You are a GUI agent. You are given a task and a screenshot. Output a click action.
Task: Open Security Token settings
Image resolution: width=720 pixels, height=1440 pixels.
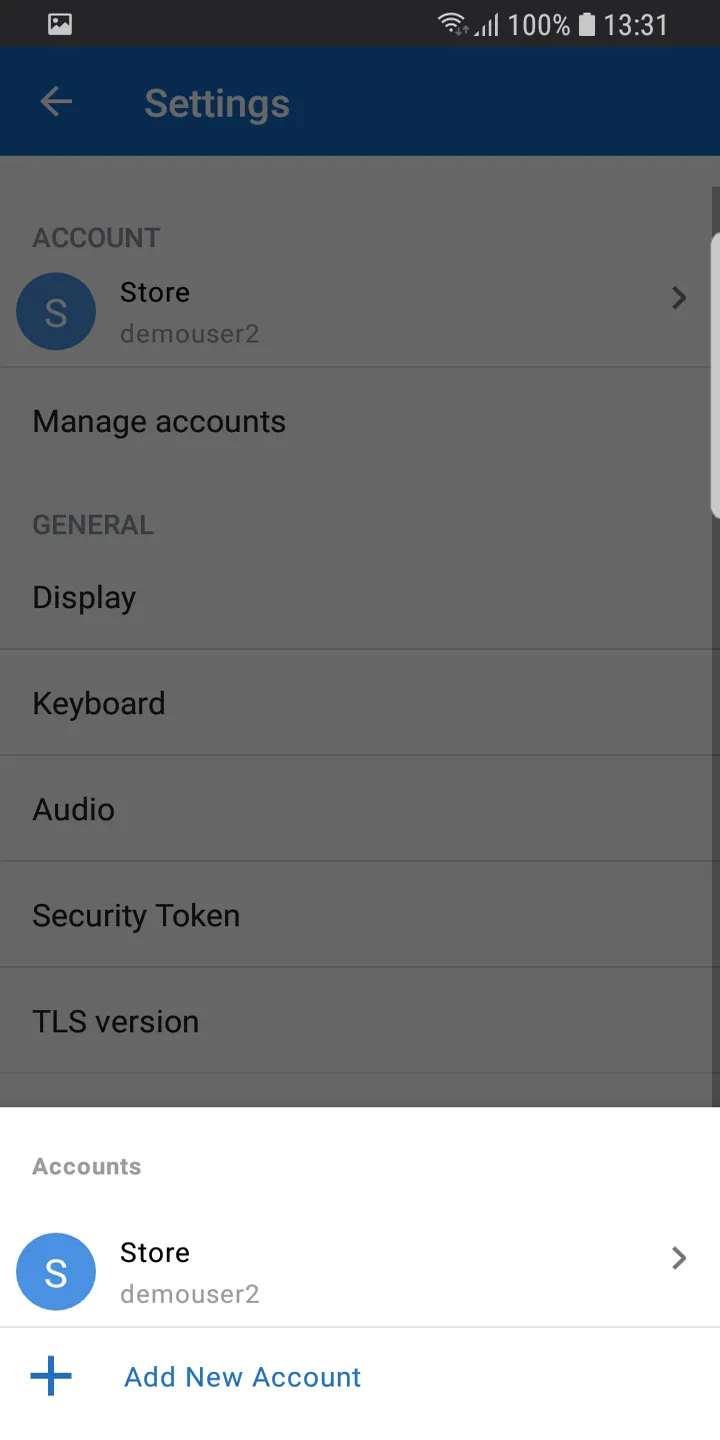[136, 914]
